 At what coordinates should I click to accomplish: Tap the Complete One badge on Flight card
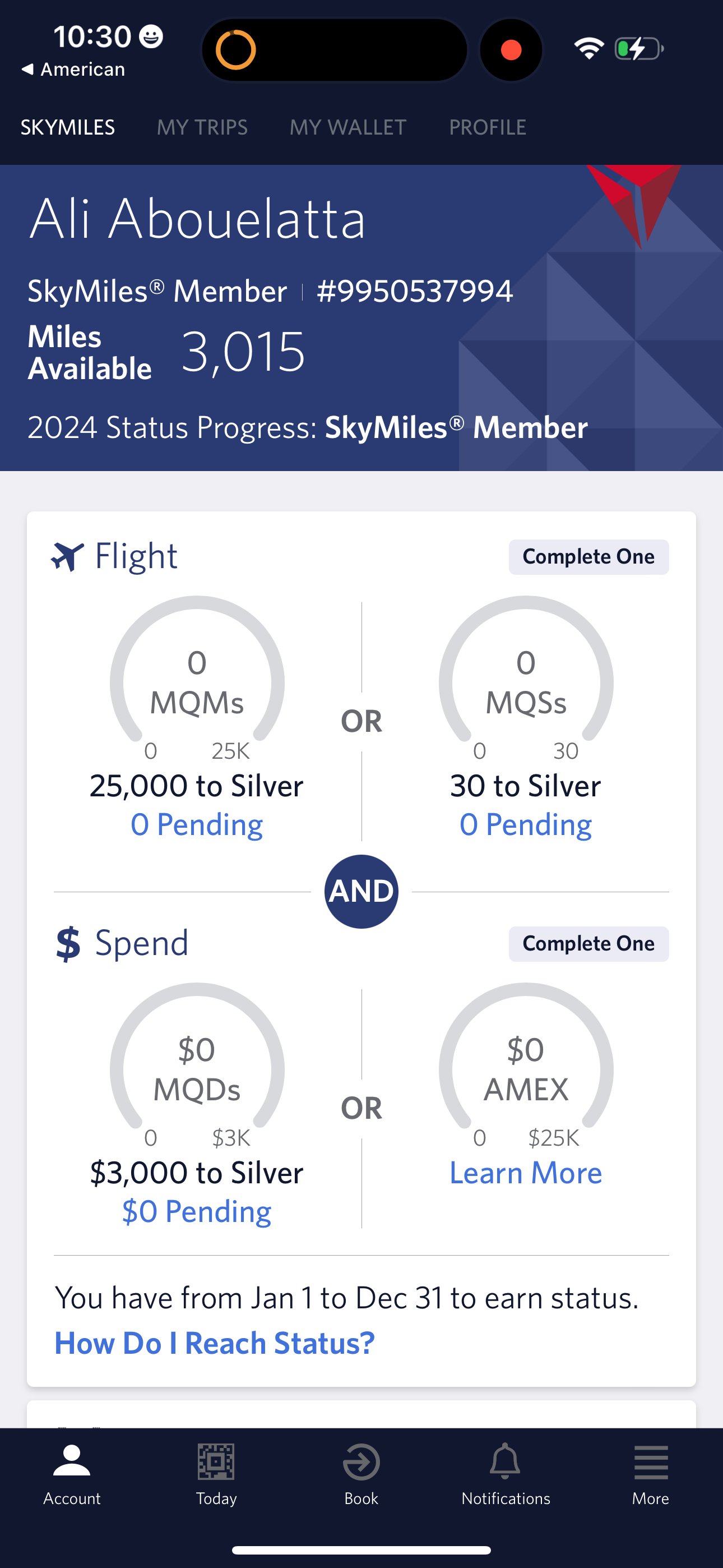[x=588, y=556]
